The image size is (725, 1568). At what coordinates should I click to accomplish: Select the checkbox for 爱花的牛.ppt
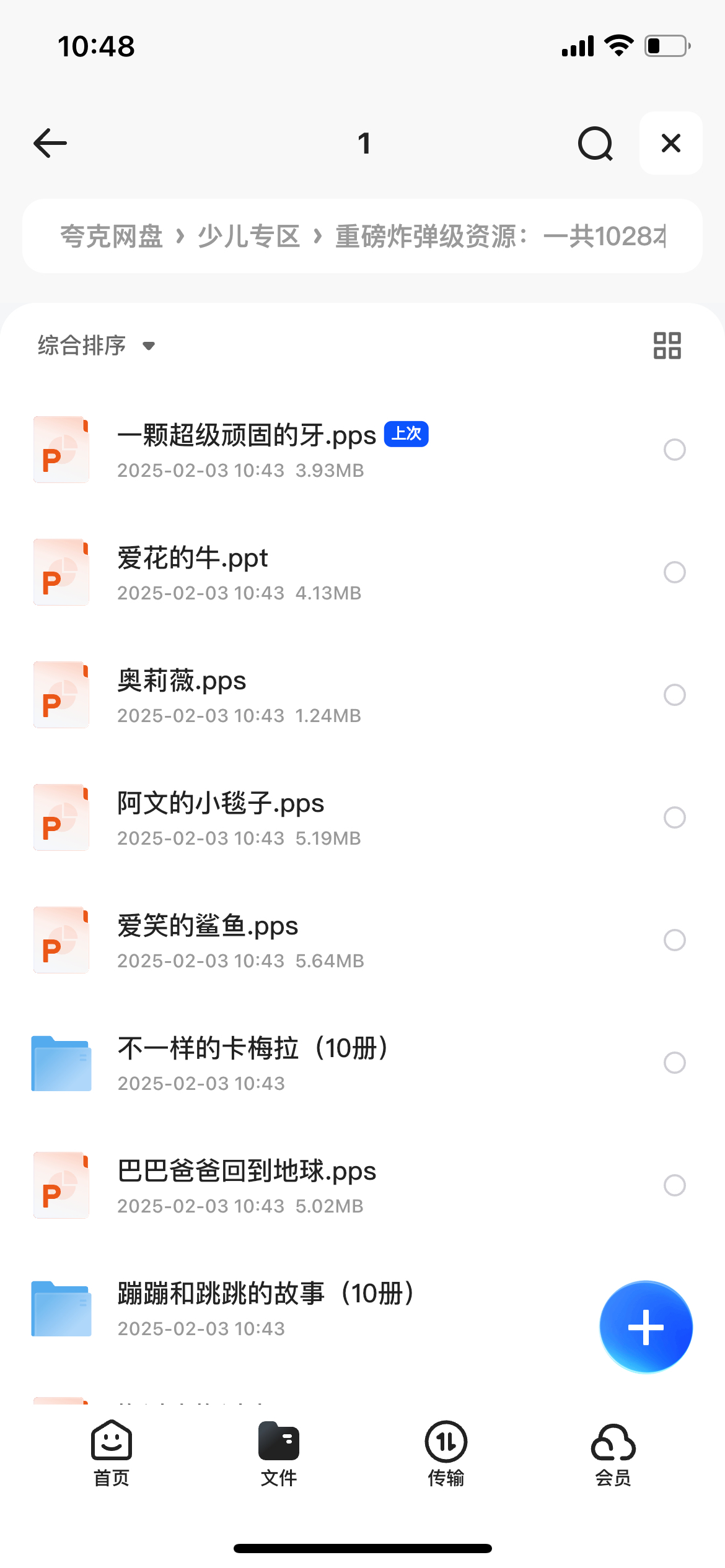pyautogui.click(x=675, y=572)
